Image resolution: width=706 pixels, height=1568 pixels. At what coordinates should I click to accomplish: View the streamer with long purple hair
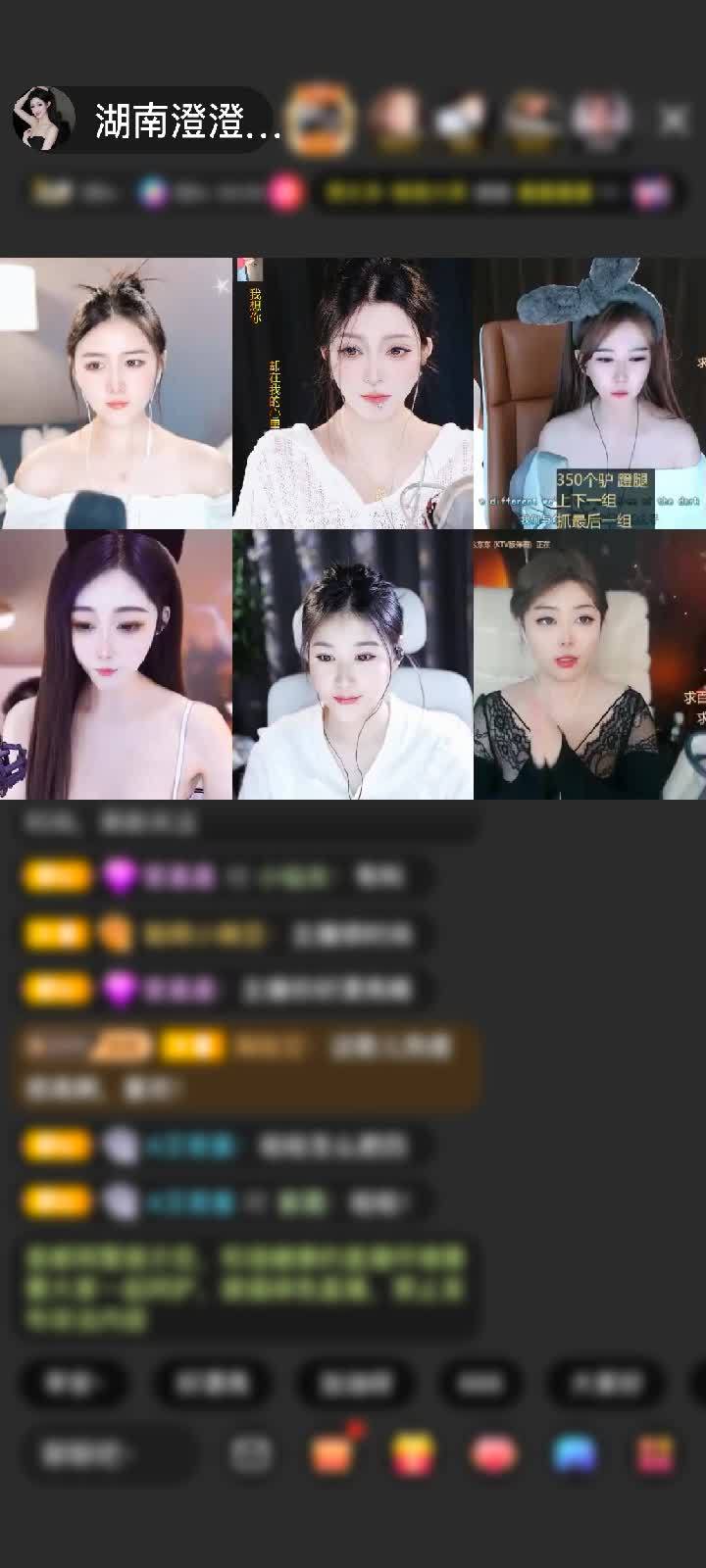coord(116,666)
